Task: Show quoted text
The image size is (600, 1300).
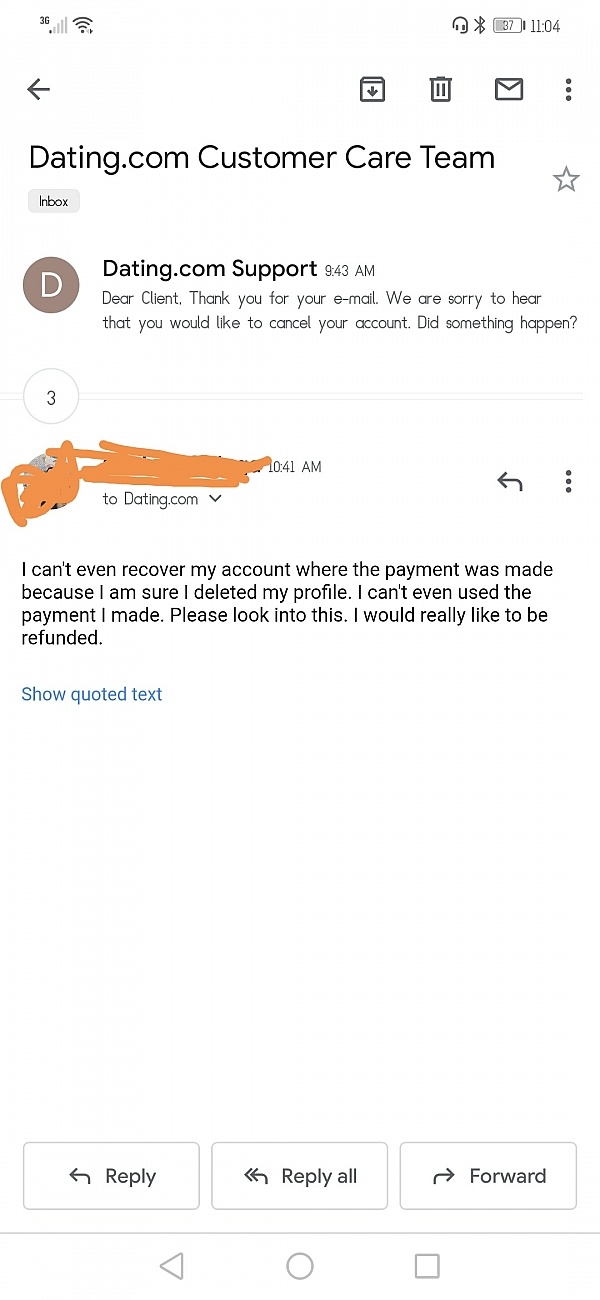Action: click(x=92, y=694)
